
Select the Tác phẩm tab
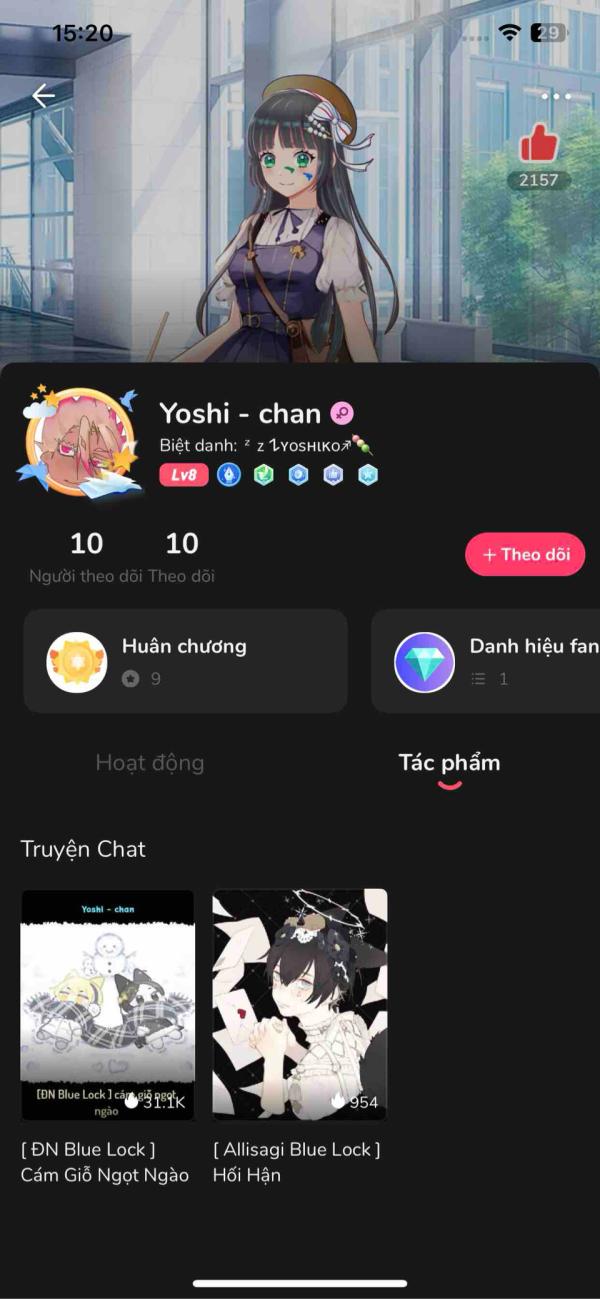click(x=449, y=763)
